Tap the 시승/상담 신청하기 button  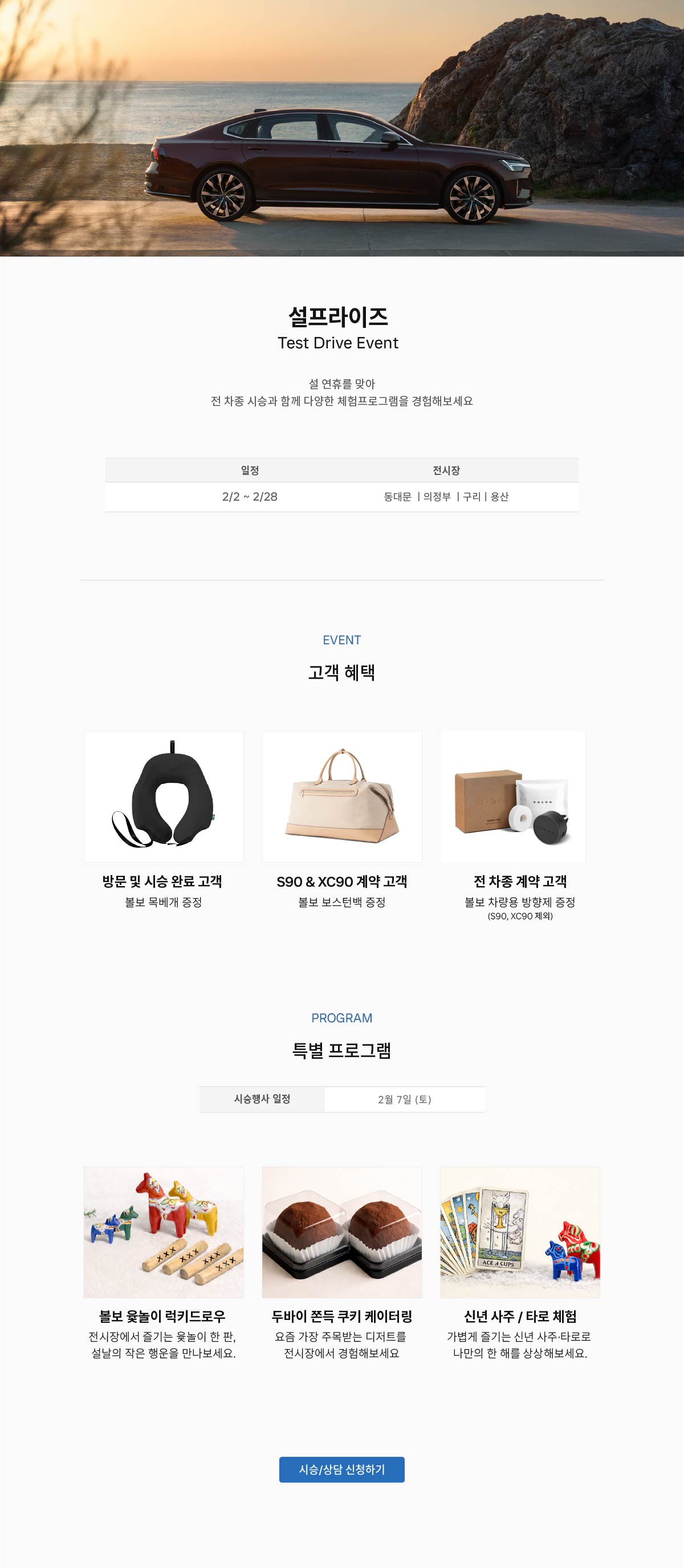click(341, 1469)
